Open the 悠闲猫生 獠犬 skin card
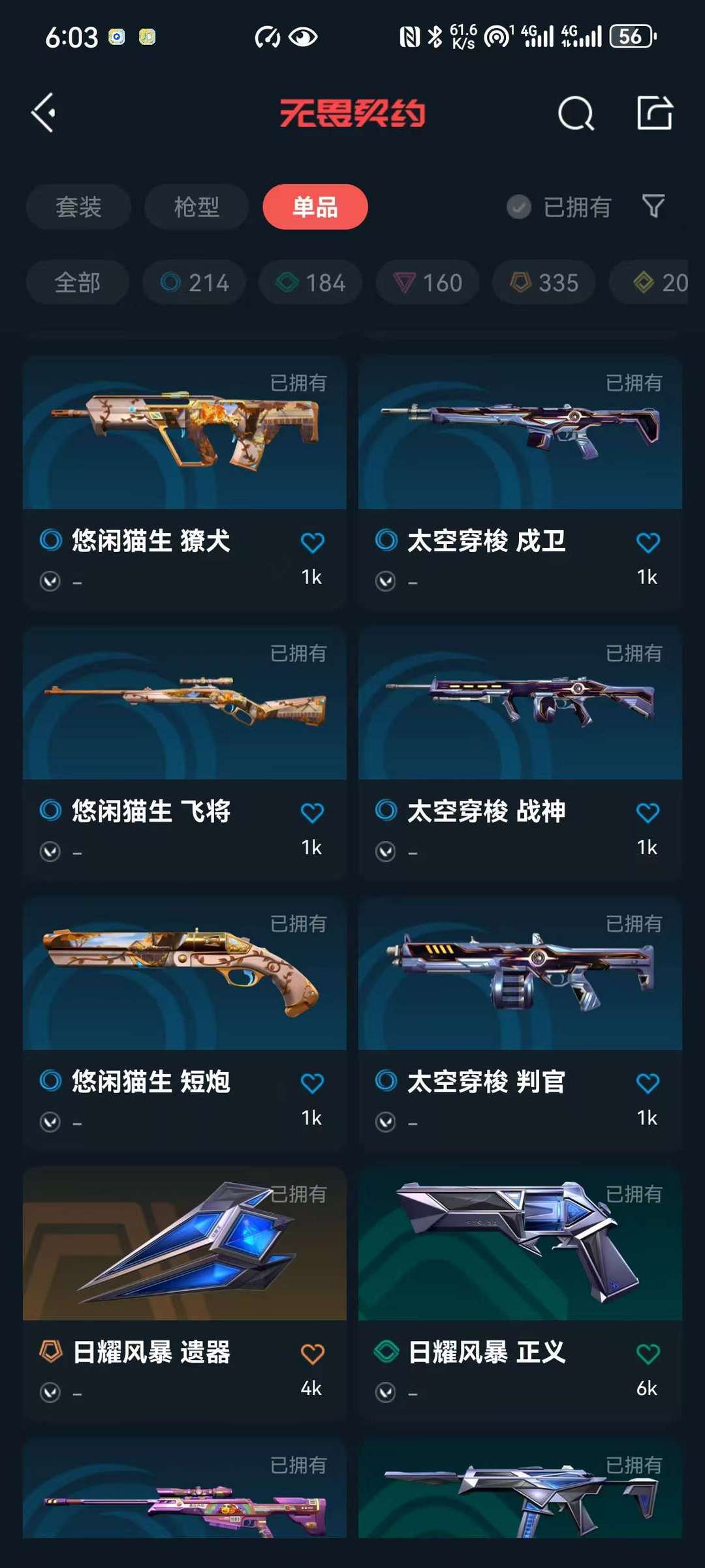Screen dimensions: 705x1568 click(x=185, y=457)
